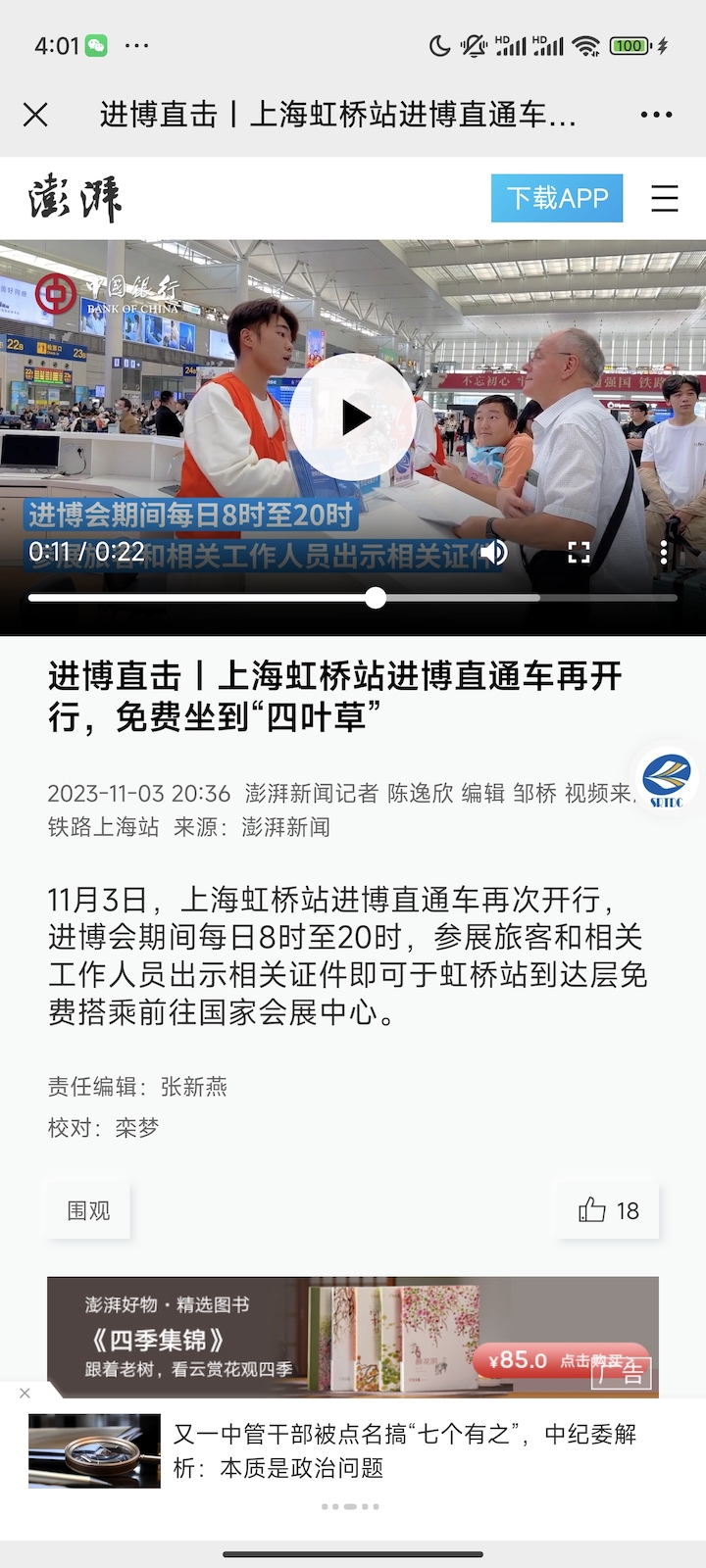
Task: Open the 澎湃 logo homepage
Action: tap(76, 198)
